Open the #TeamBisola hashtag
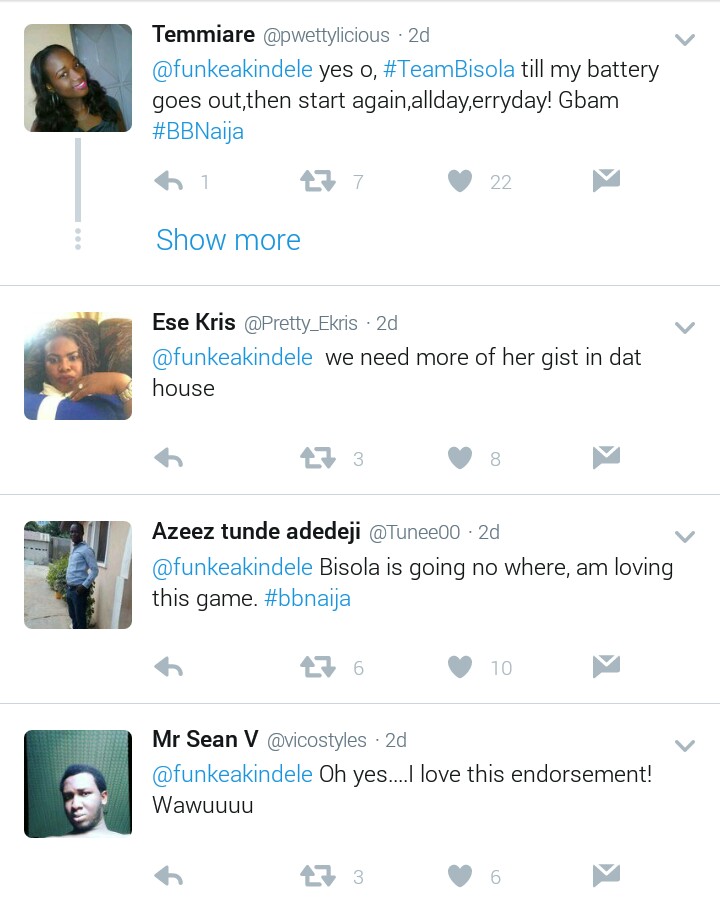 (449, 69)
